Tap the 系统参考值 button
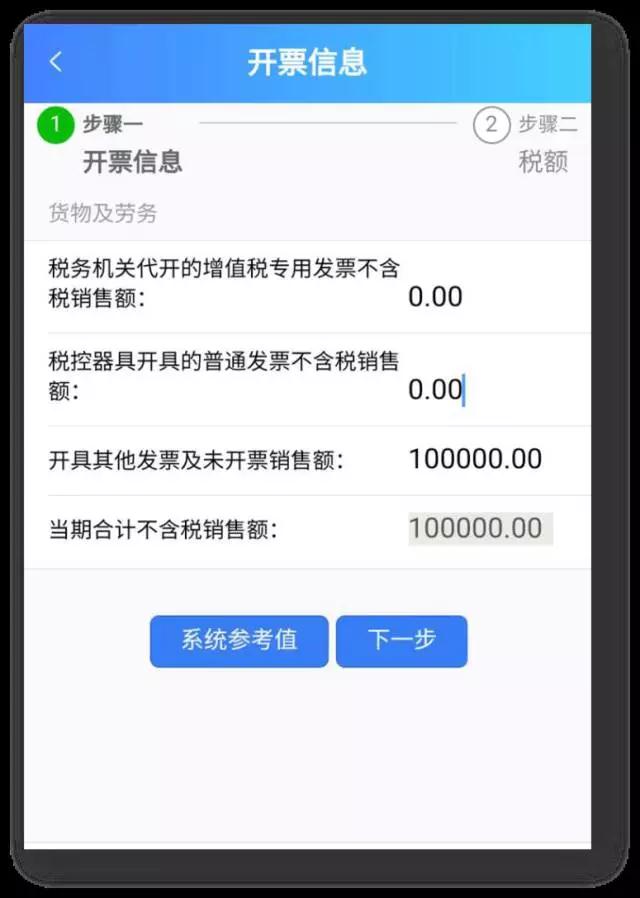This screenshot has width=640, height=898. (x=239, y=641)
